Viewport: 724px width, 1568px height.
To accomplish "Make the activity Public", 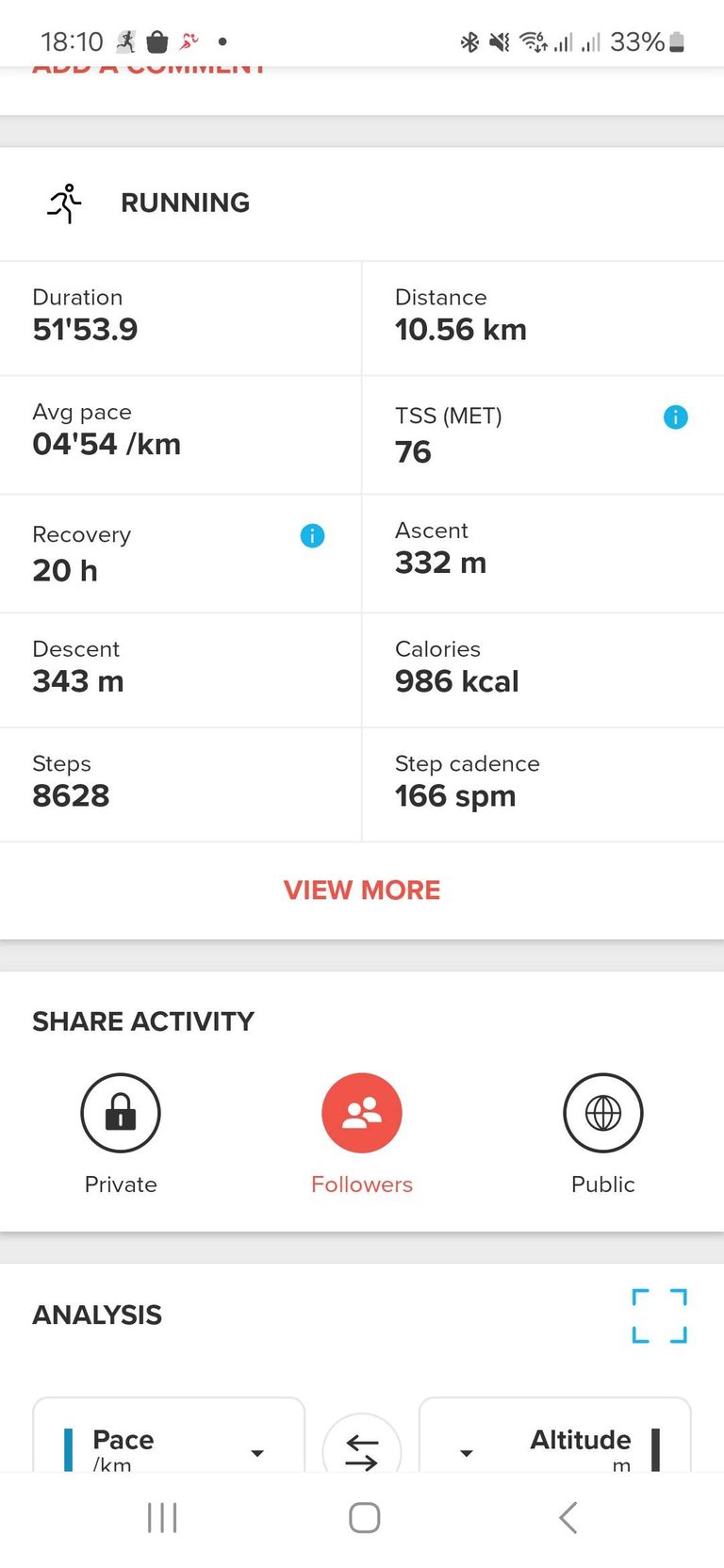I will (x=603, y=1113).
